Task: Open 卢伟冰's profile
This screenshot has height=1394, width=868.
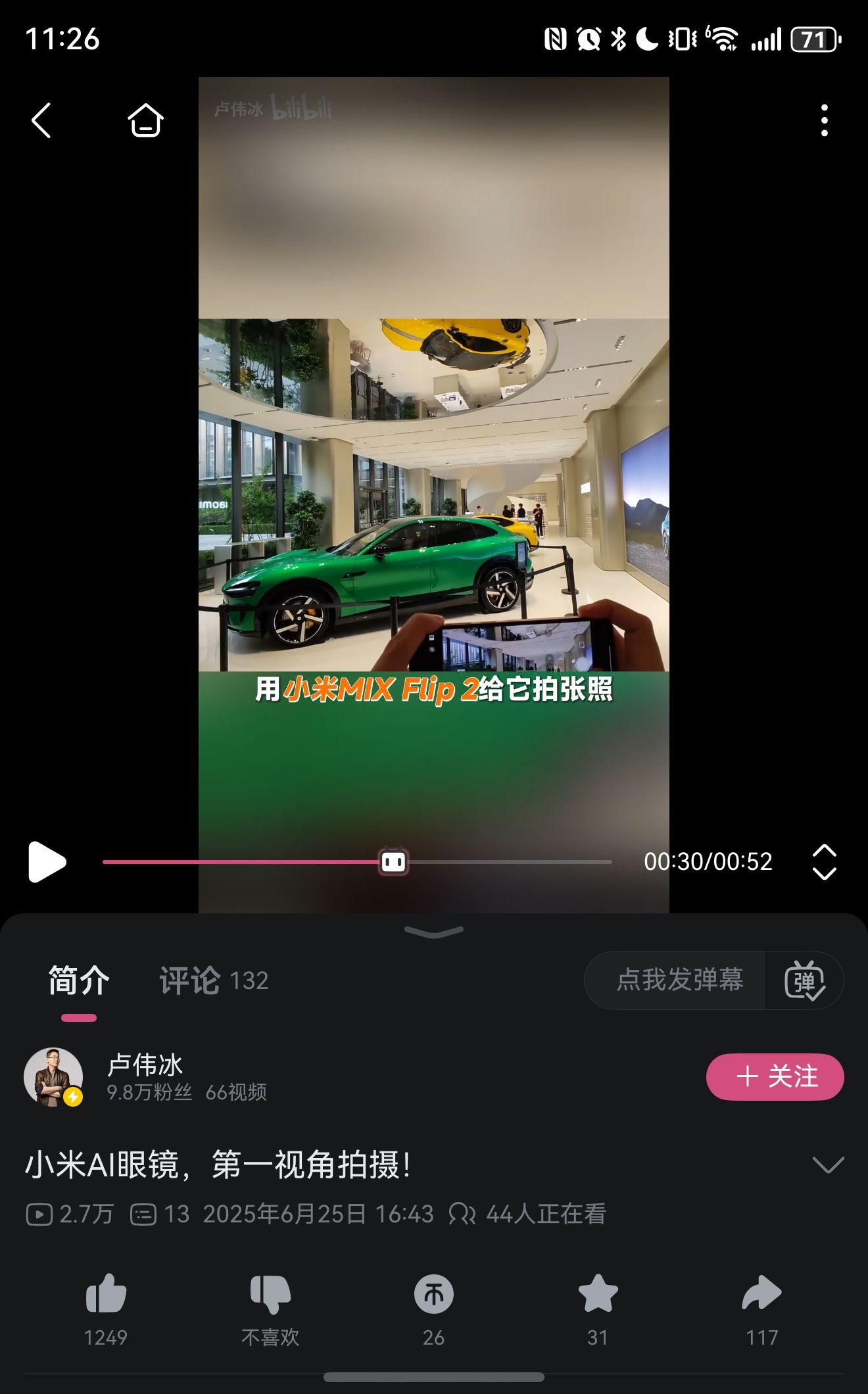Action: tap(145, 1077)
